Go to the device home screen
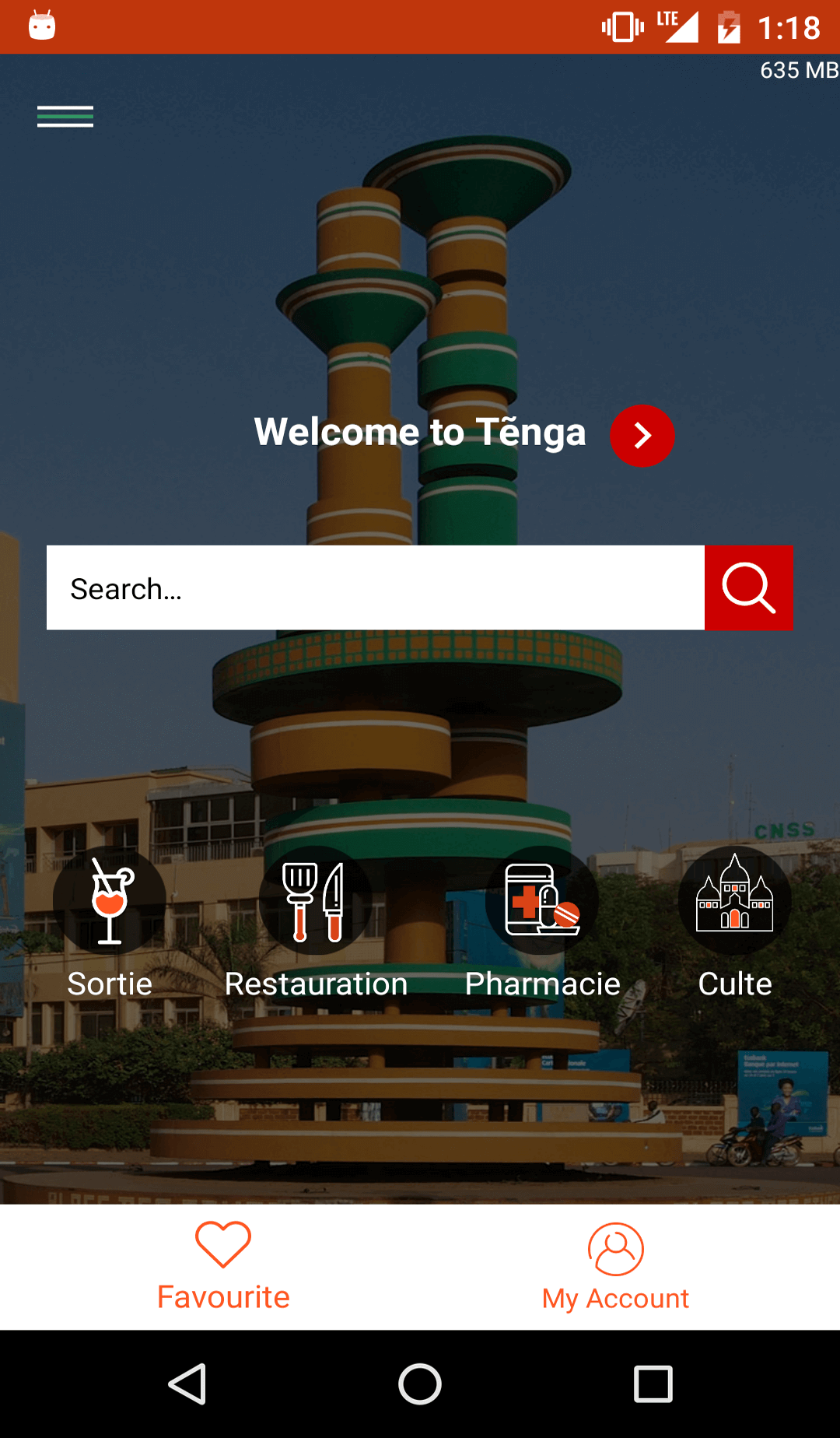The width and height of the screenshot is (840, 1438). coord(420,1384)
